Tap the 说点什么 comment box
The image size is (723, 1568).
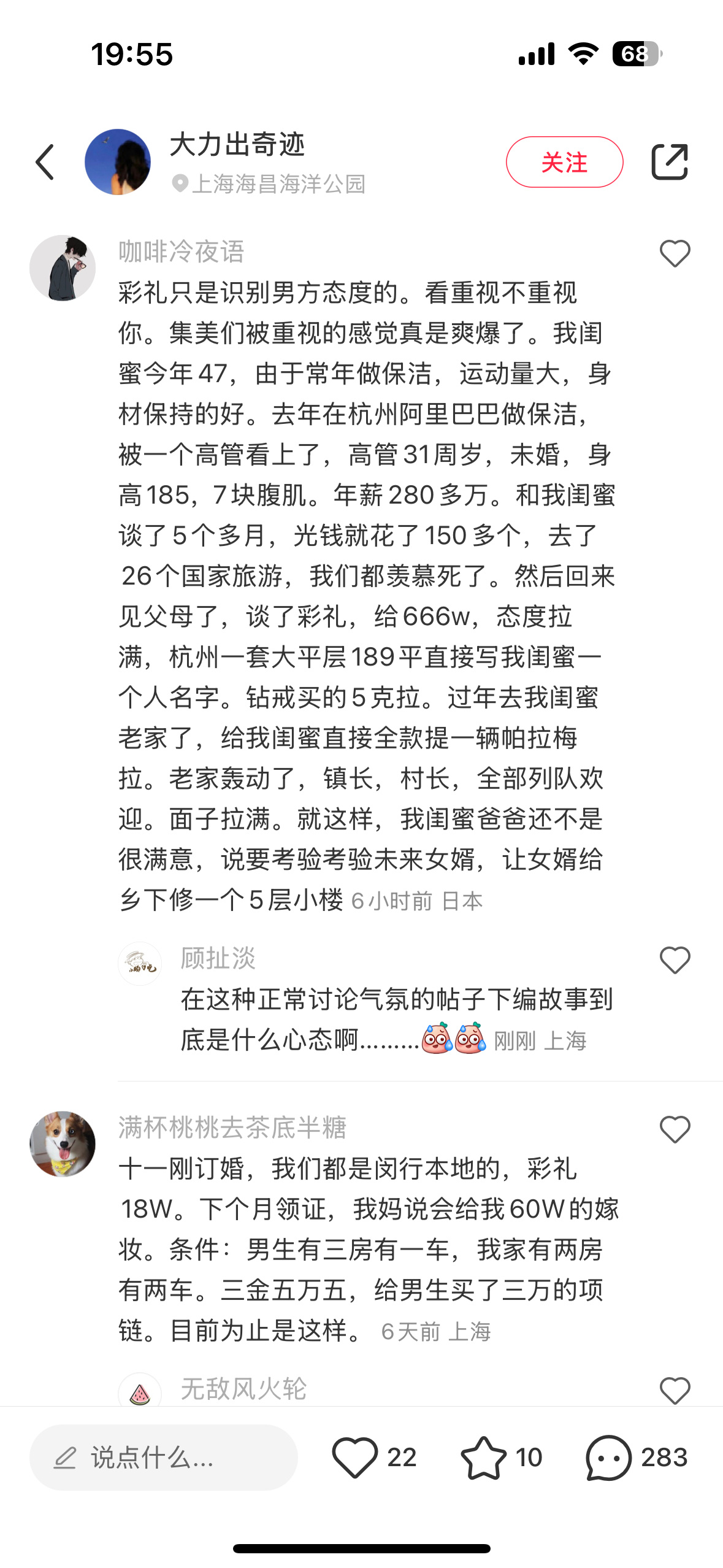coord(163,1458)
